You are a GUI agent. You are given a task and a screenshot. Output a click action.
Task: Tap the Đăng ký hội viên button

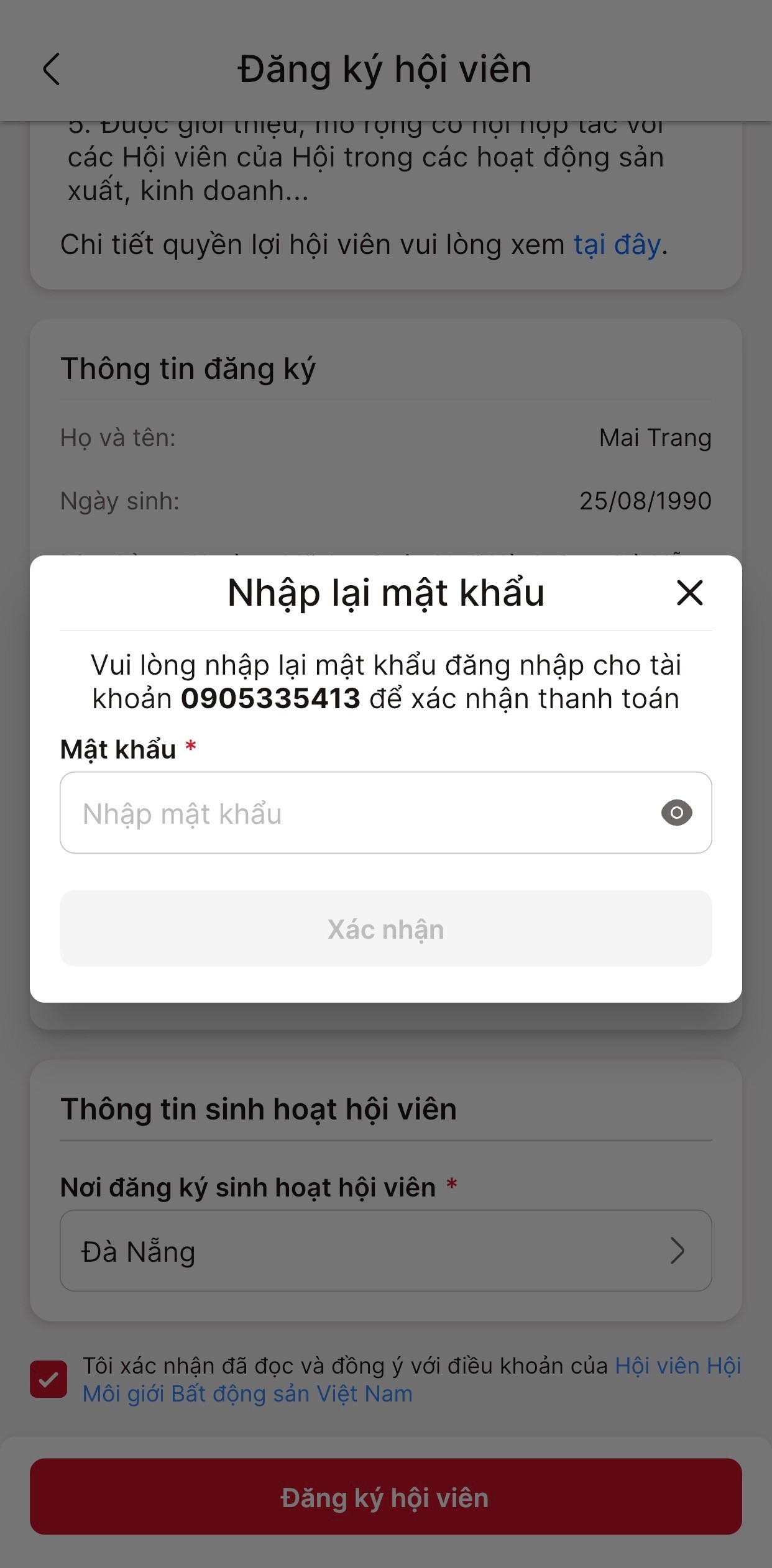click(385, 1497)
